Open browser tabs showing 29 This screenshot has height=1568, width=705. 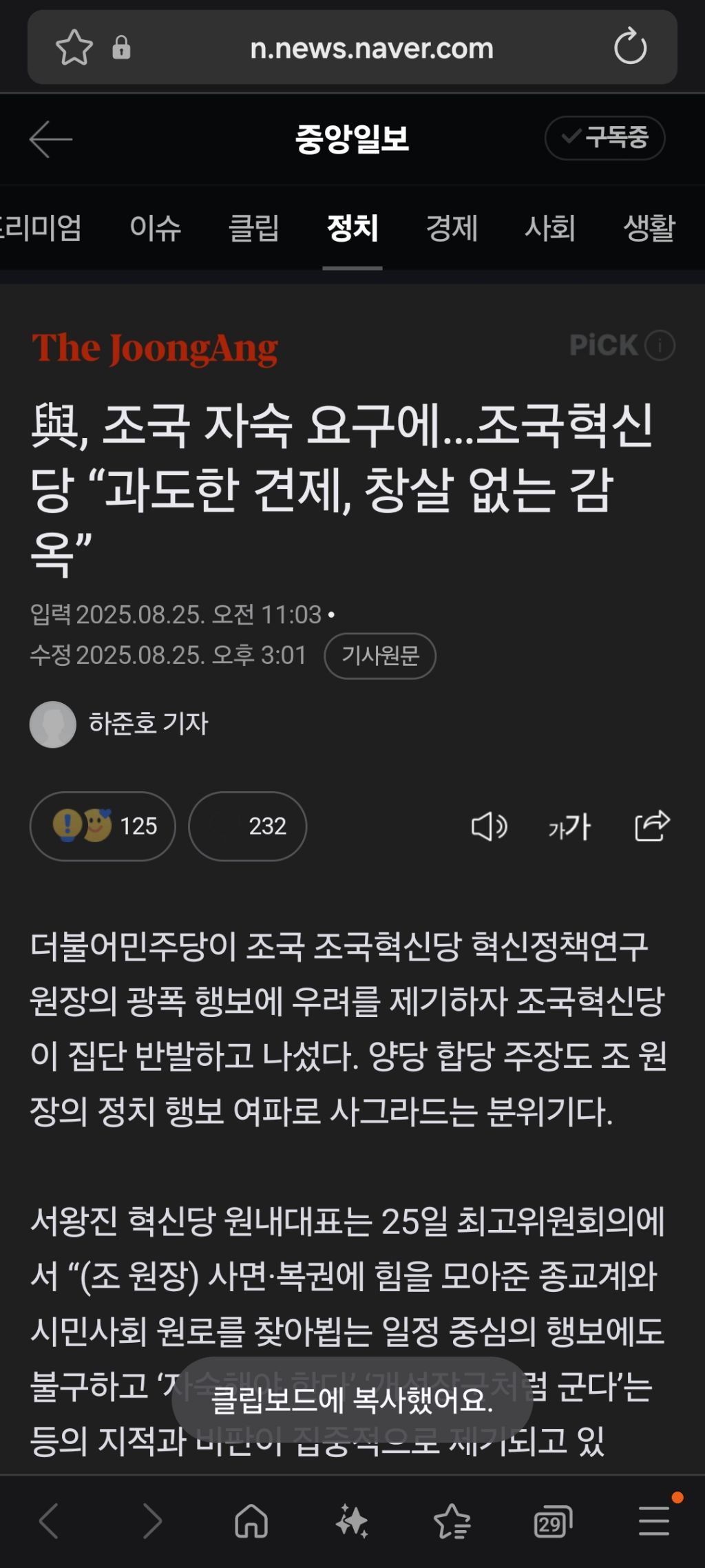coord(553,1521)
